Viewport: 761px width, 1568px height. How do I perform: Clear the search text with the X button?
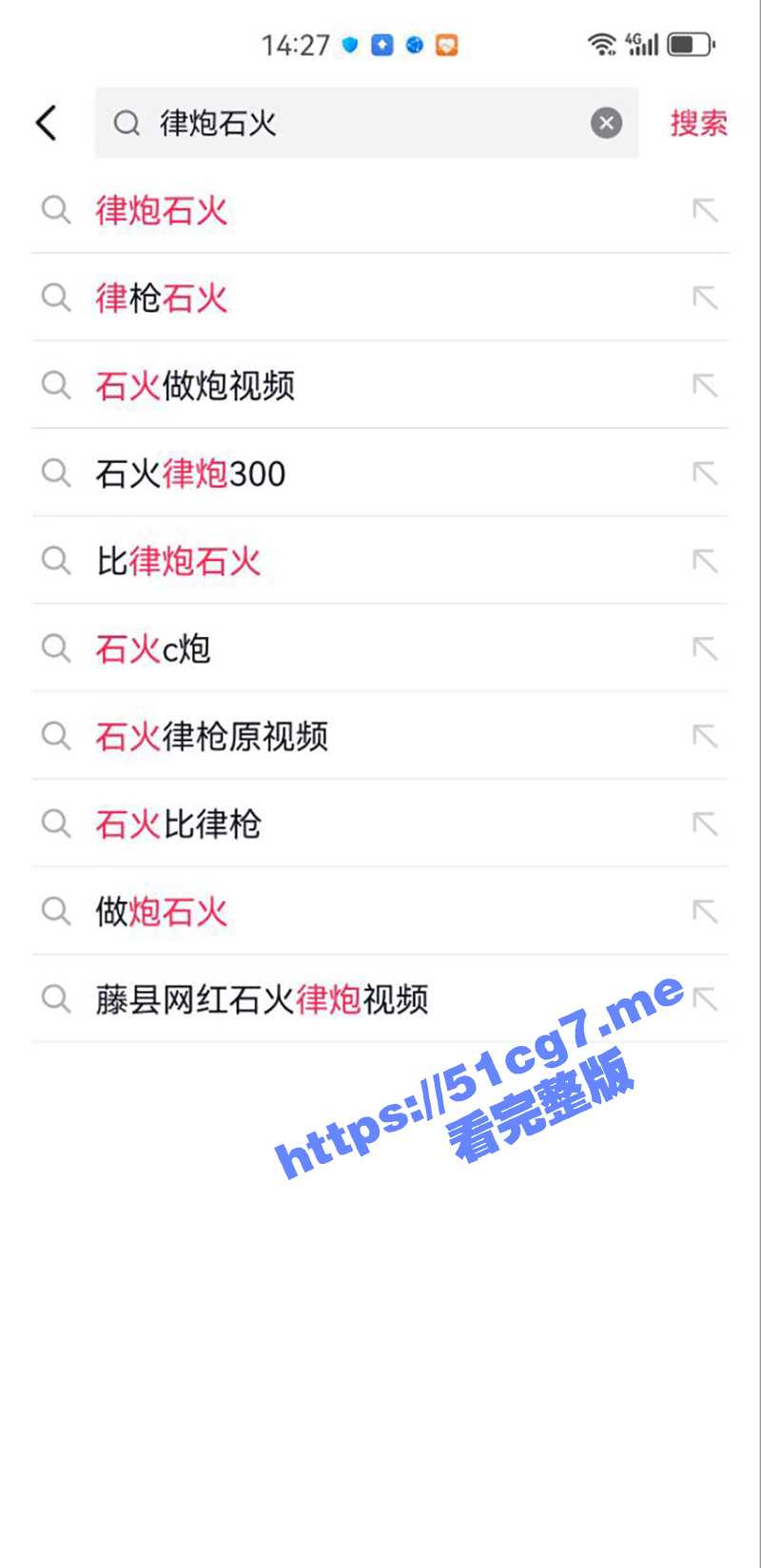[x=606, y=123]
